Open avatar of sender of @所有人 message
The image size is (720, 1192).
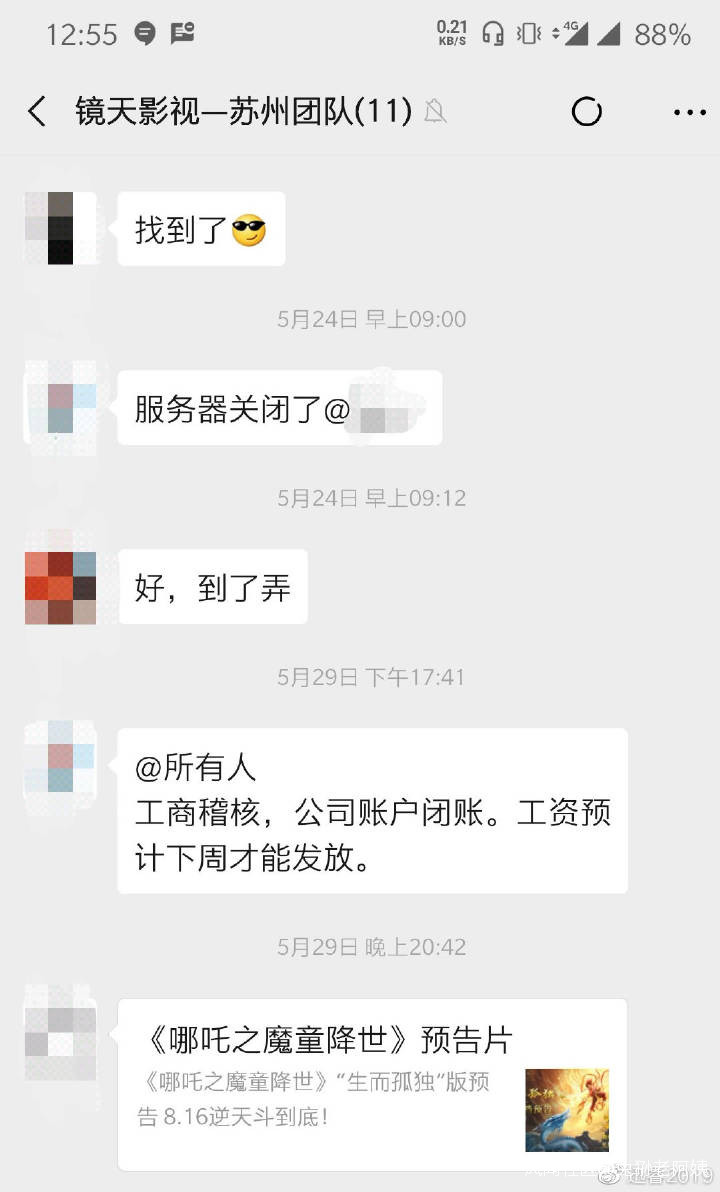click(60, 757)
